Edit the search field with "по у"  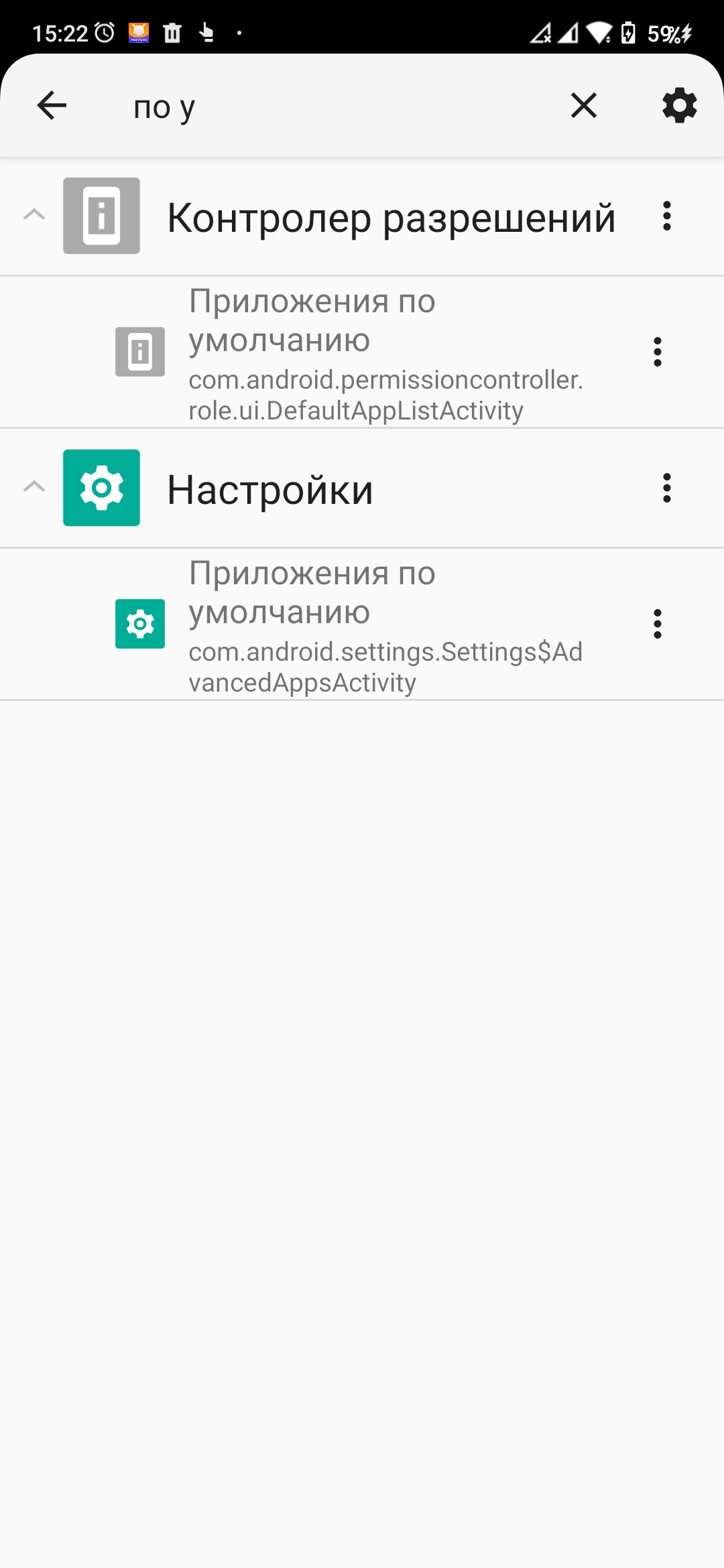pyautogui.click(x=335, y=107)
